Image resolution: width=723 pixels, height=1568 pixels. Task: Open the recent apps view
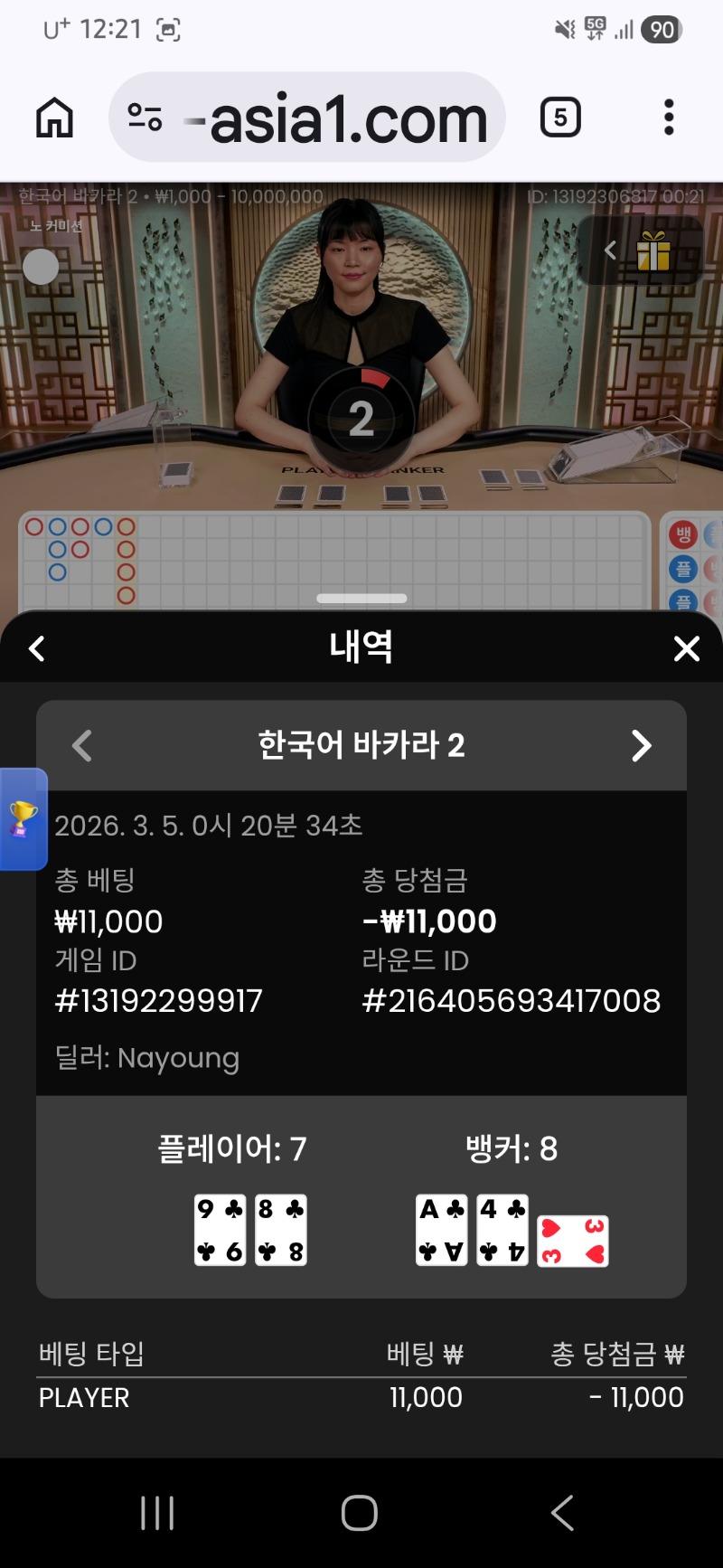pos(157,1512)
